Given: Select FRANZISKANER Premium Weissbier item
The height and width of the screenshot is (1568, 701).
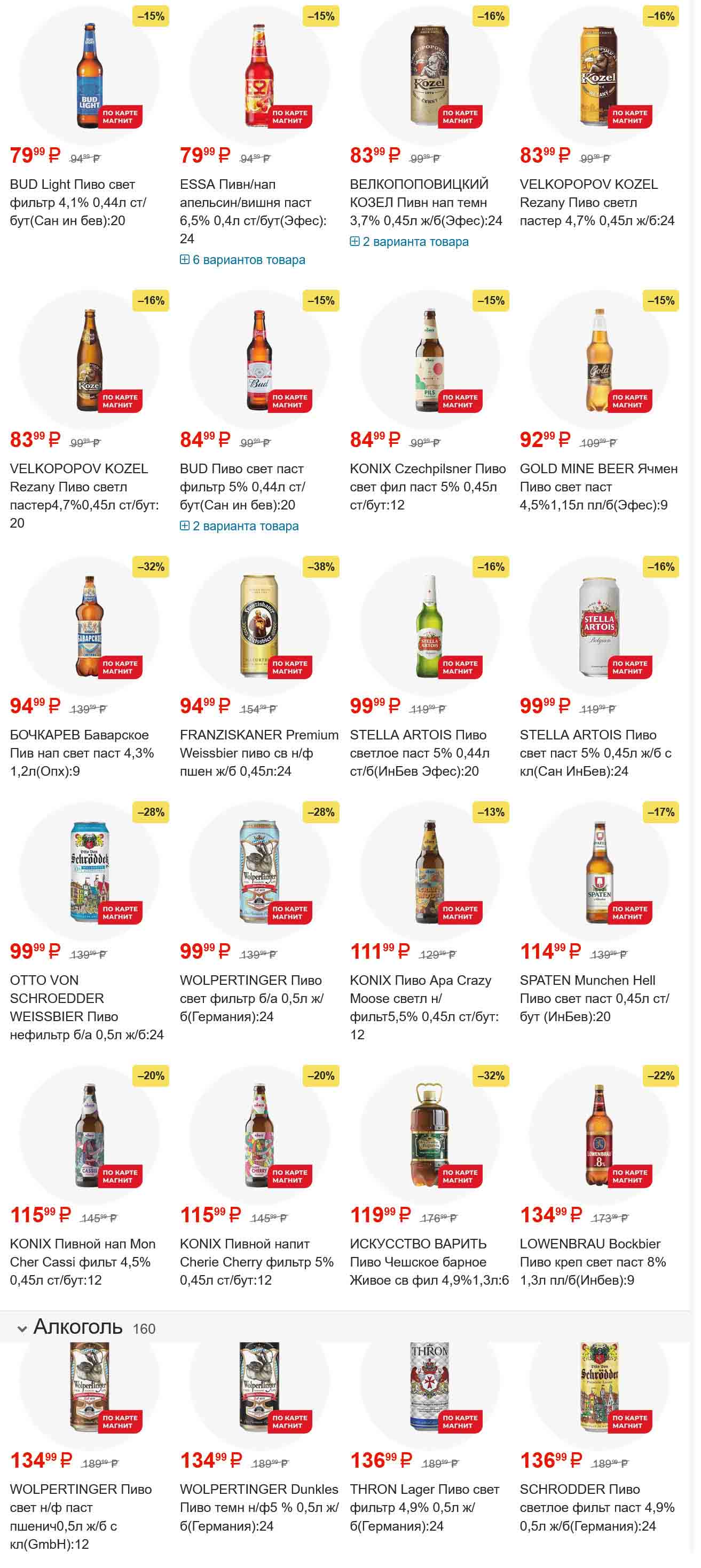Looking at the screenshot, I should (x=258, y=752).
